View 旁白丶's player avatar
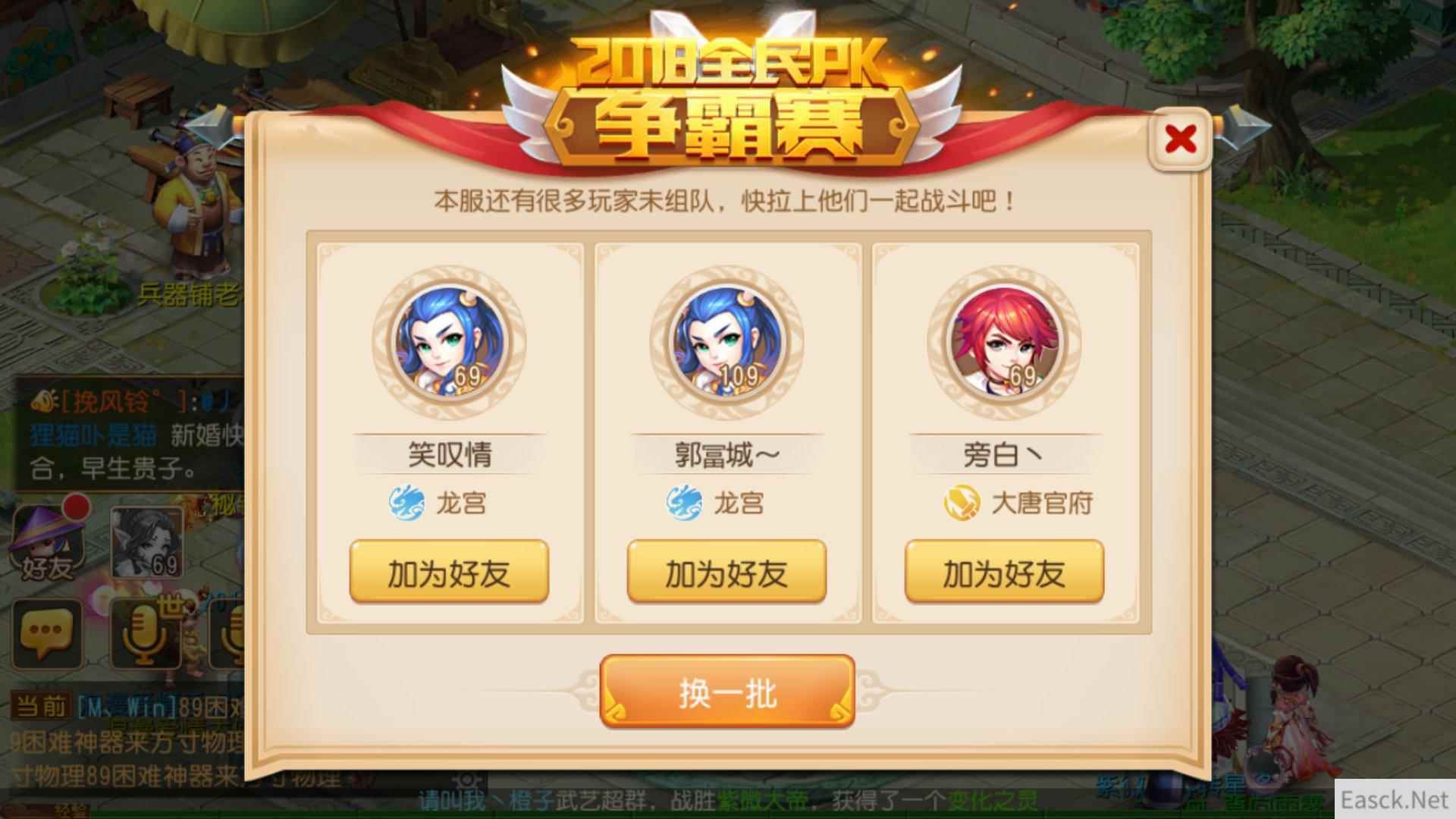Image resolution: width=1456 pixels, height=819 pixels. click(1004, 343)
